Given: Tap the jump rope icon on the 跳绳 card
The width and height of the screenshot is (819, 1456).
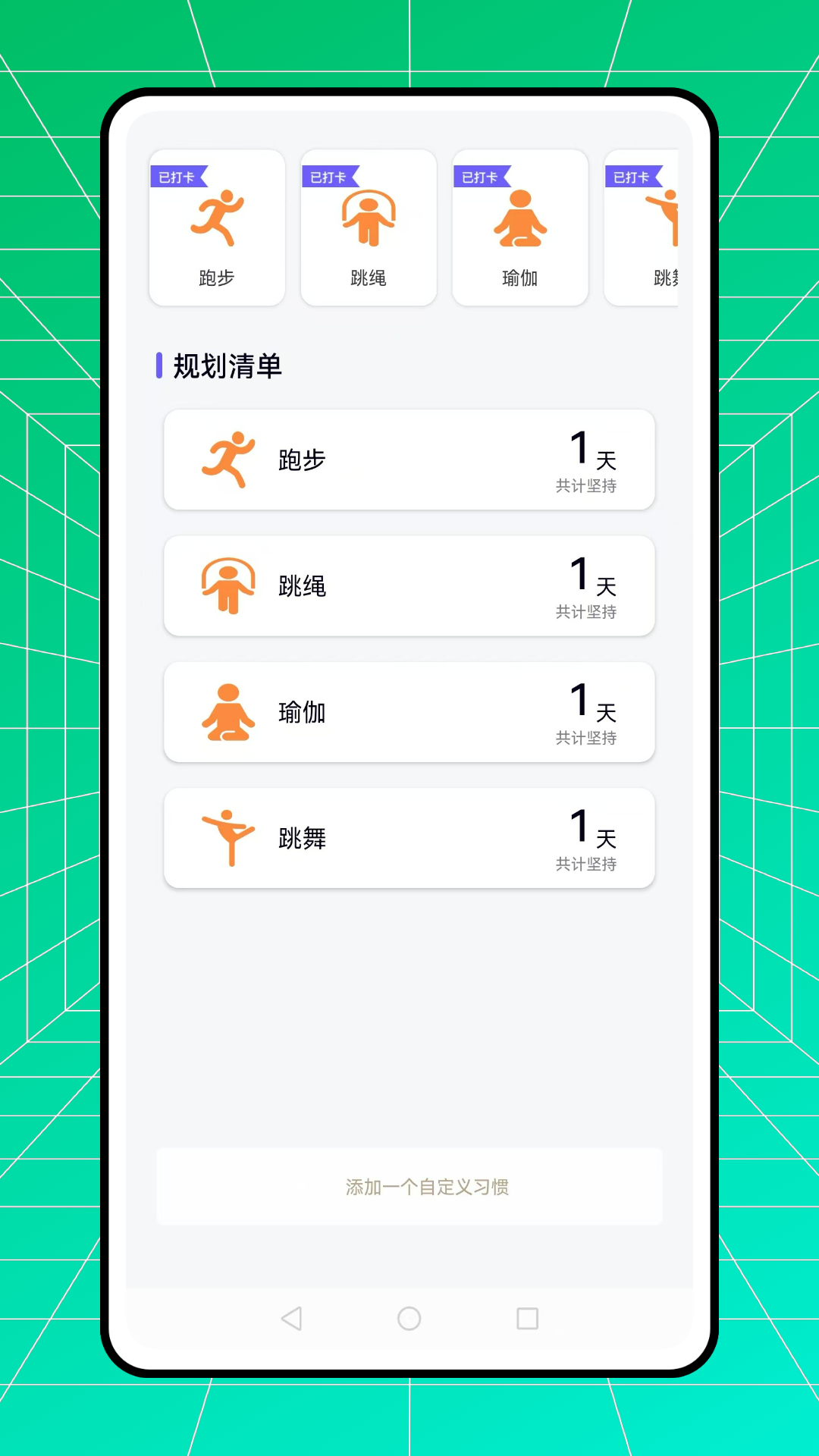Looking at the screenshot, I should click(369, 220).
